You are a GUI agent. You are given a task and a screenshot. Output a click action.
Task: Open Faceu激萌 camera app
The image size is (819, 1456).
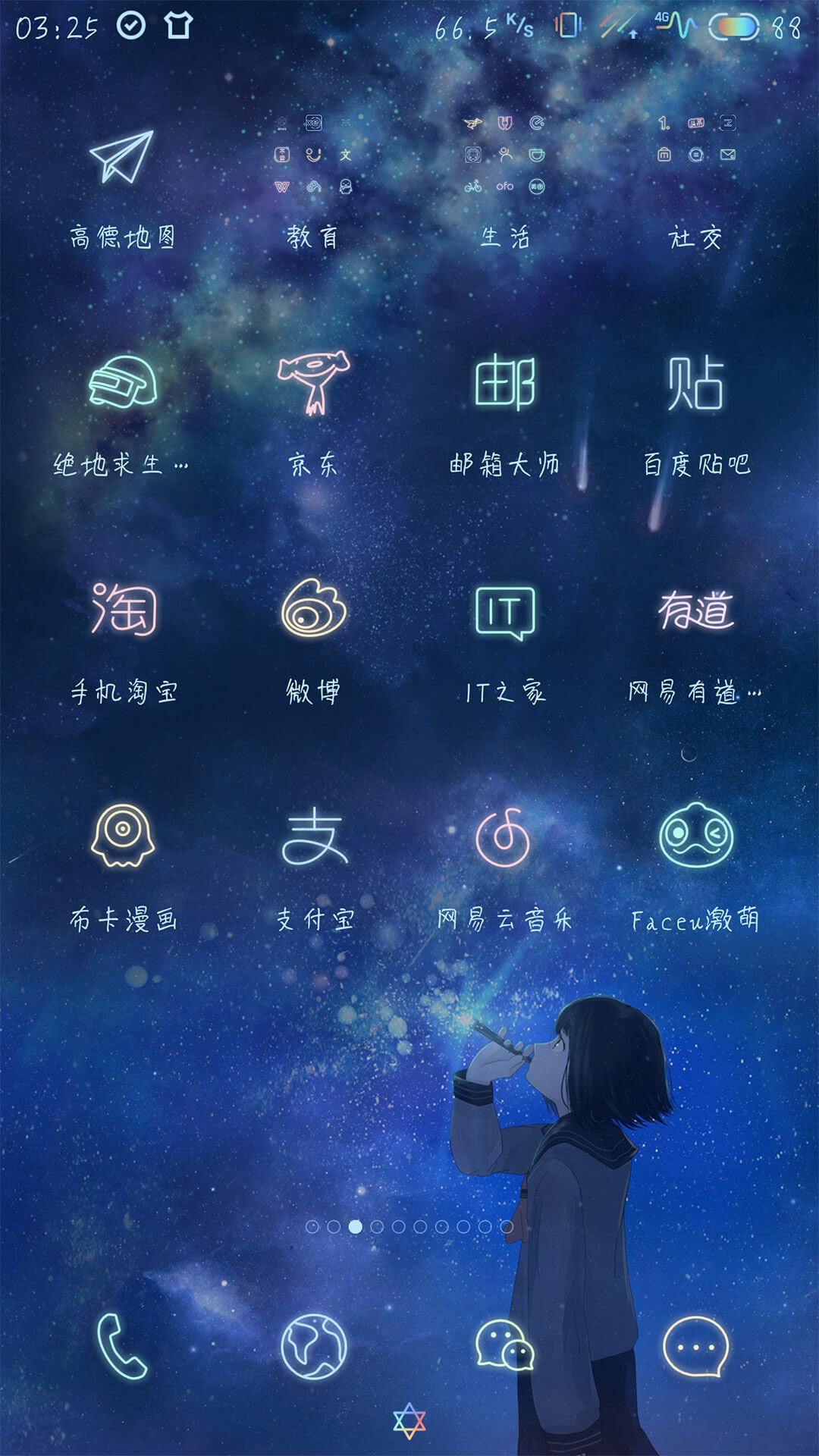[695, 836]
